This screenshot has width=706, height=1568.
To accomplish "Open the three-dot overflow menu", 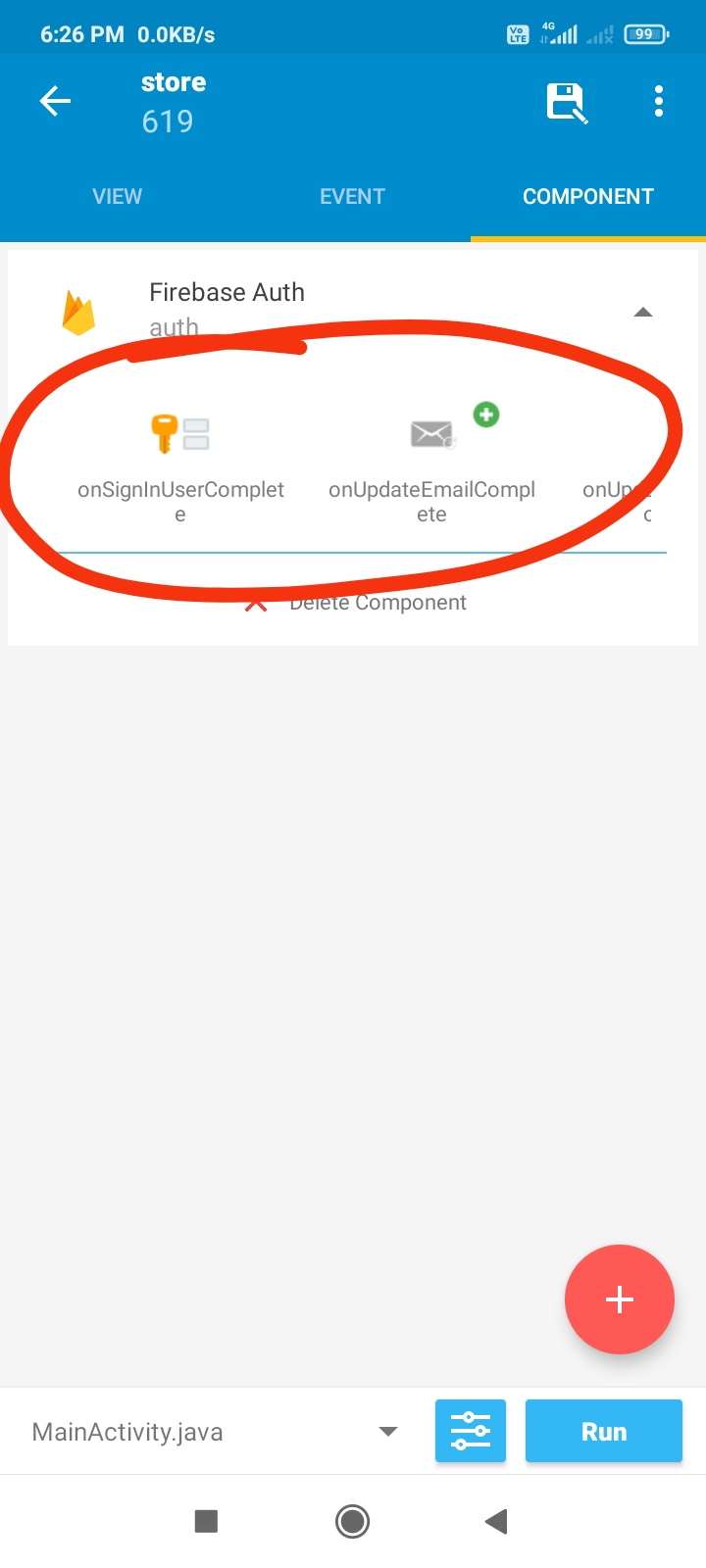I will click(658, 102).
